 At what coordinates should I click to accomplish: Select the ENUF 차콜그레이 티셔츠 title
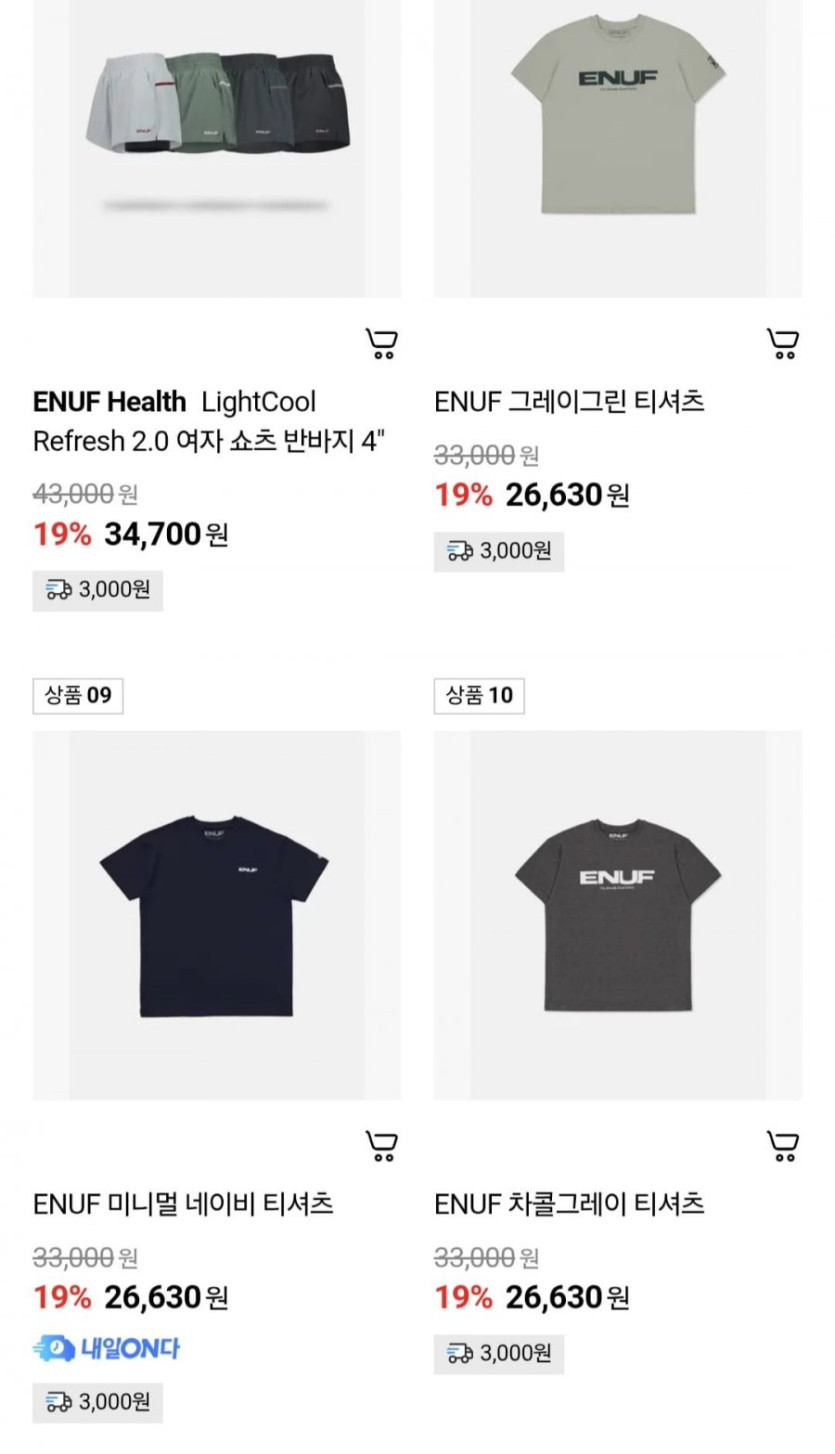pyautogui.click(x=569, y=1204)
